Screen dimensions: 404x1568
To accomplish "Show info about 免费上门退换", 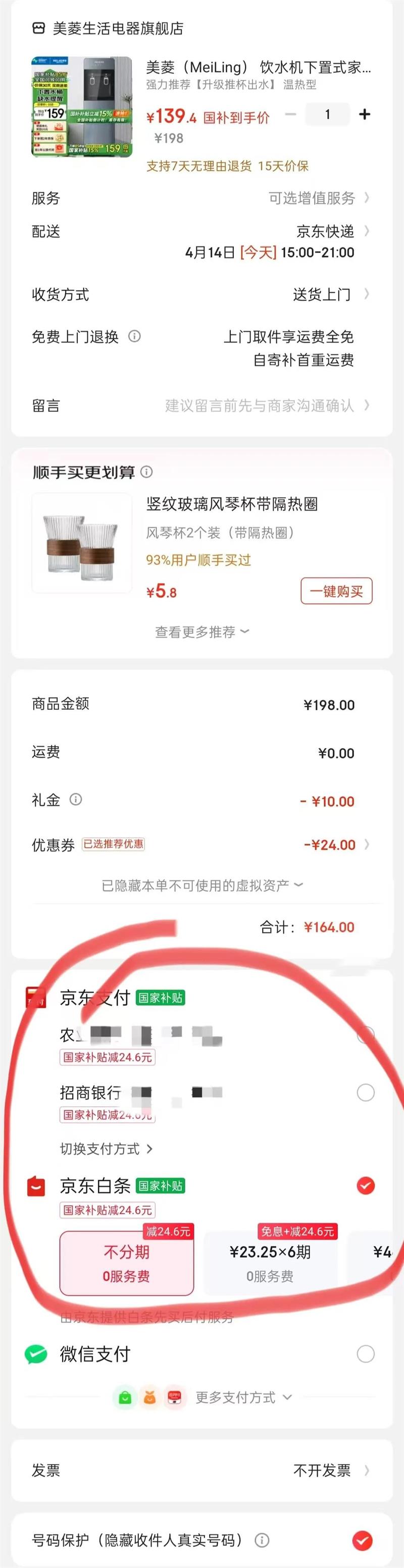I will 135,336.
